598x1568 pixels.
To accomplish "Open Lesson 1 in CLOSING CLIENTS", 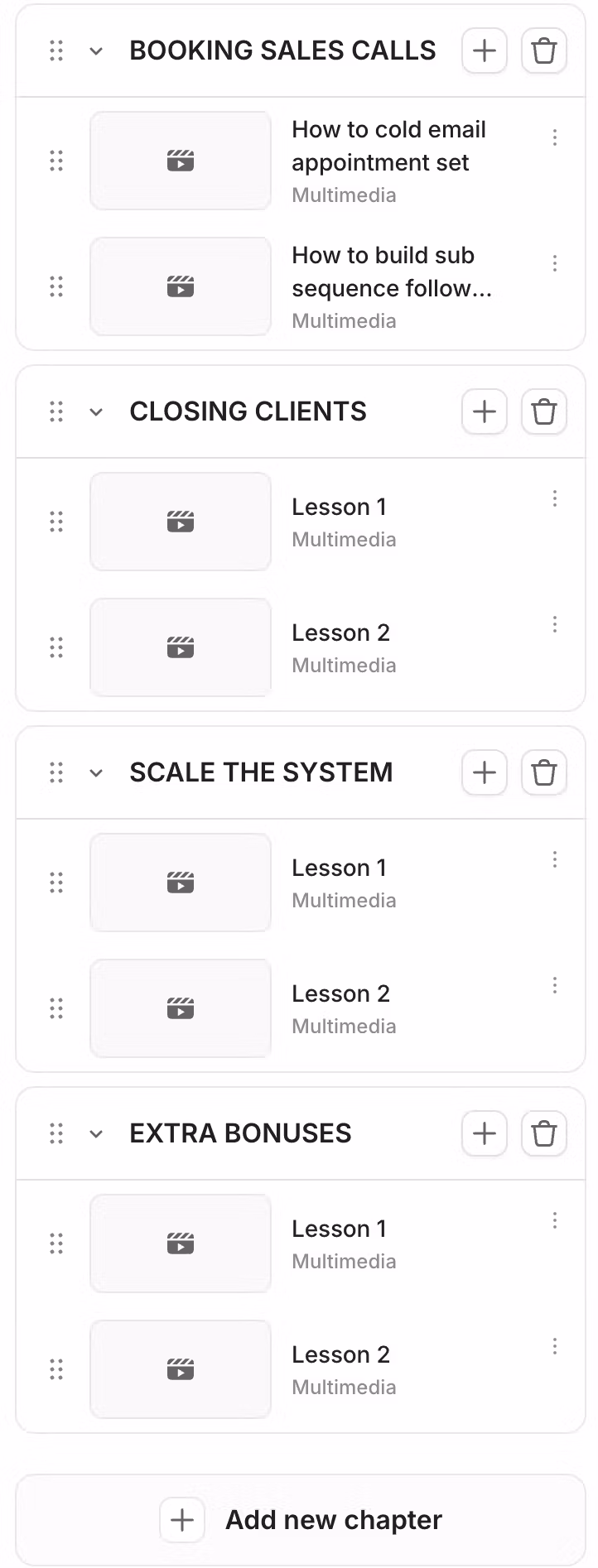I will tap(339, 507).
